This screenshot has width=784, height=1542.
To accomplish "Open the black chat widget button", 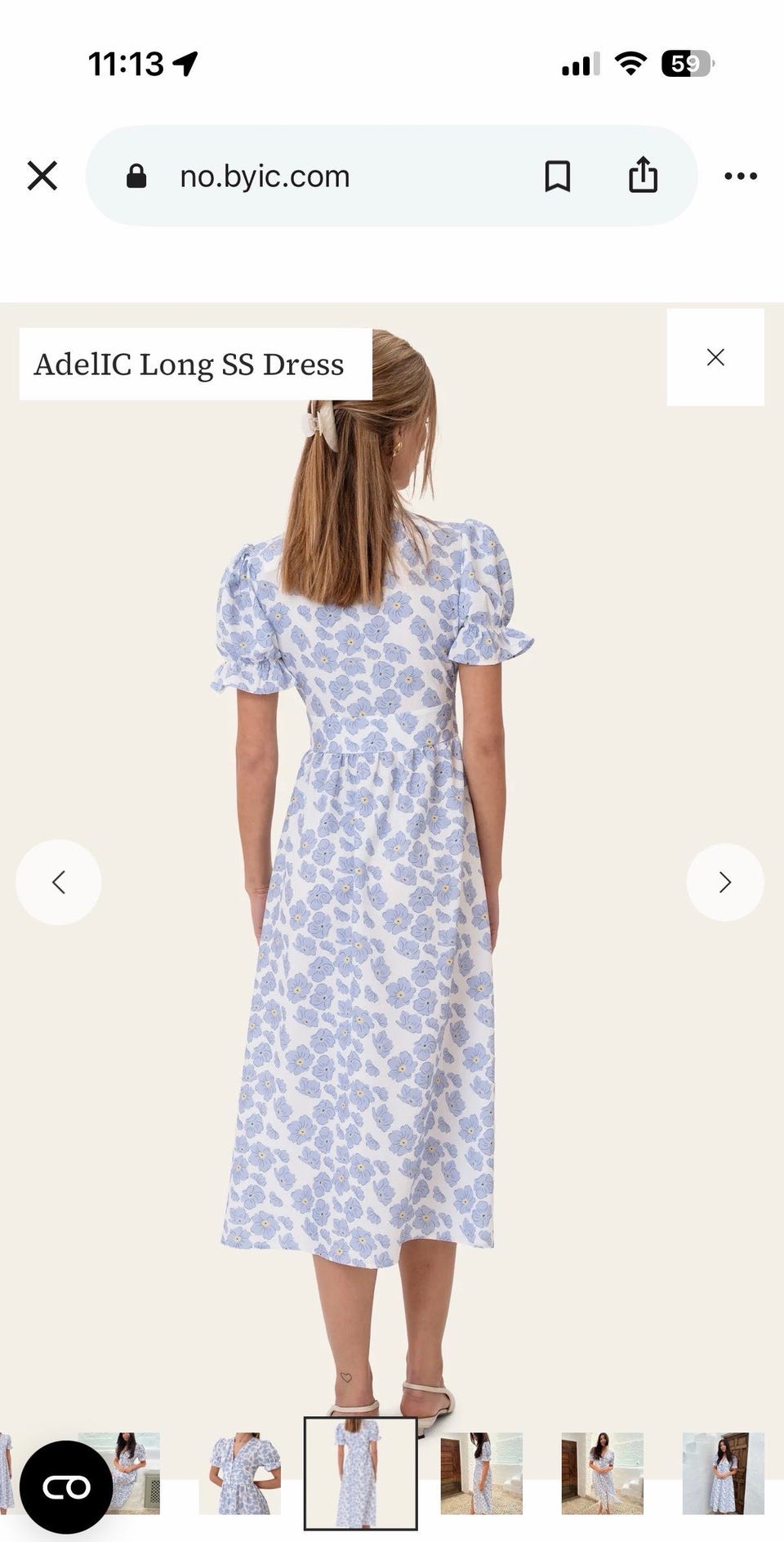I will 66,1487.
